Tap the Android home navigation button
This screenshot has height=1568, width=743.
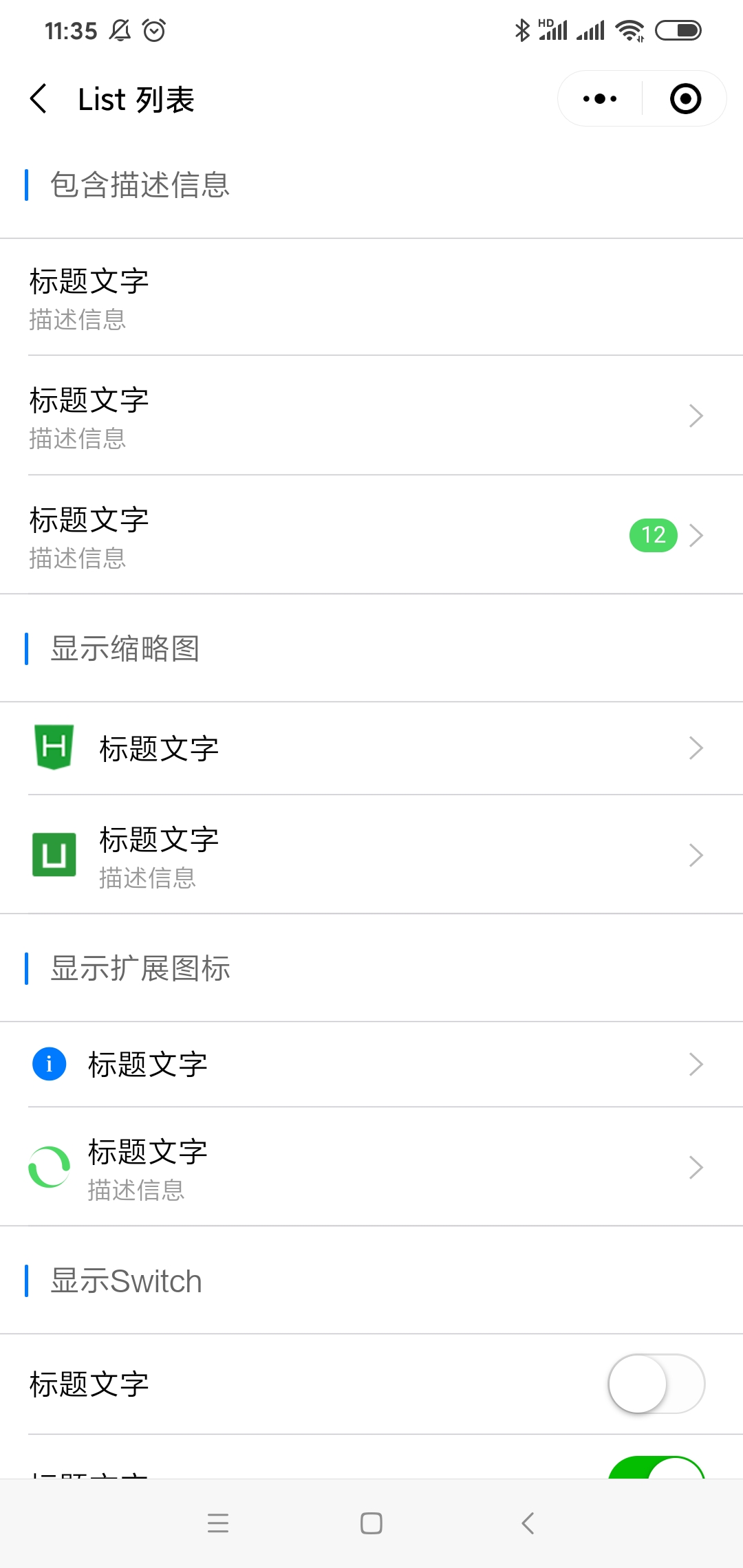click(370, 1524)
